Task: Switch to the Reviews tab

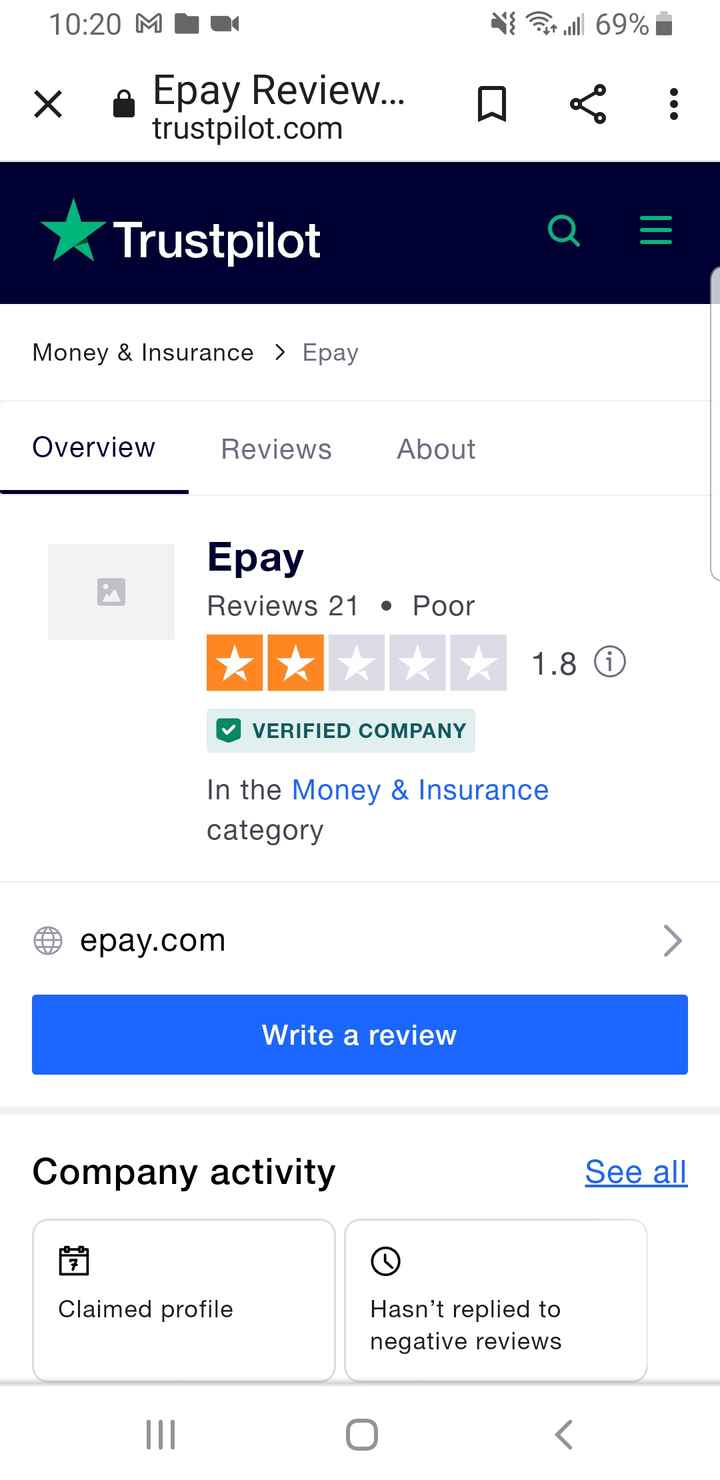Action: [x=276, y=449]
